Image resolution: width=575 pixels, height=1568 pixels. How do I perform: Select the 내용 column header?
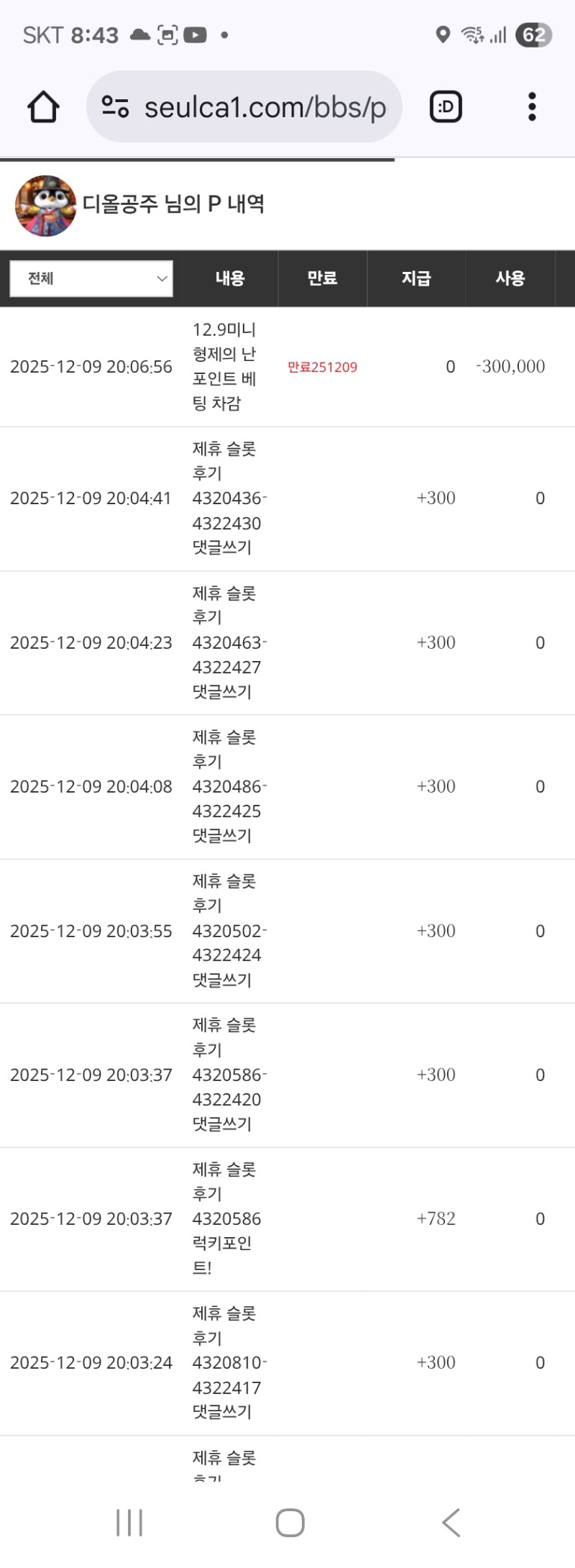pos(229,278)
